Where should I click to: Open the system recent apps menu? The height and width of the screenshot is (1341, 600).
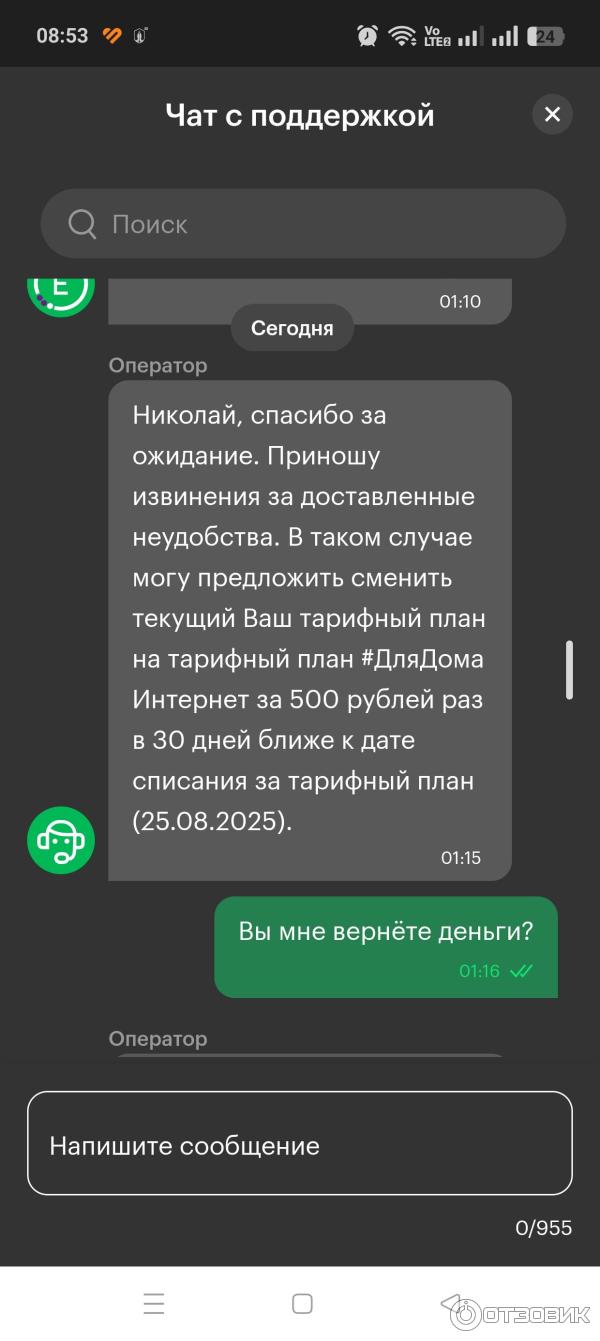153,1303
